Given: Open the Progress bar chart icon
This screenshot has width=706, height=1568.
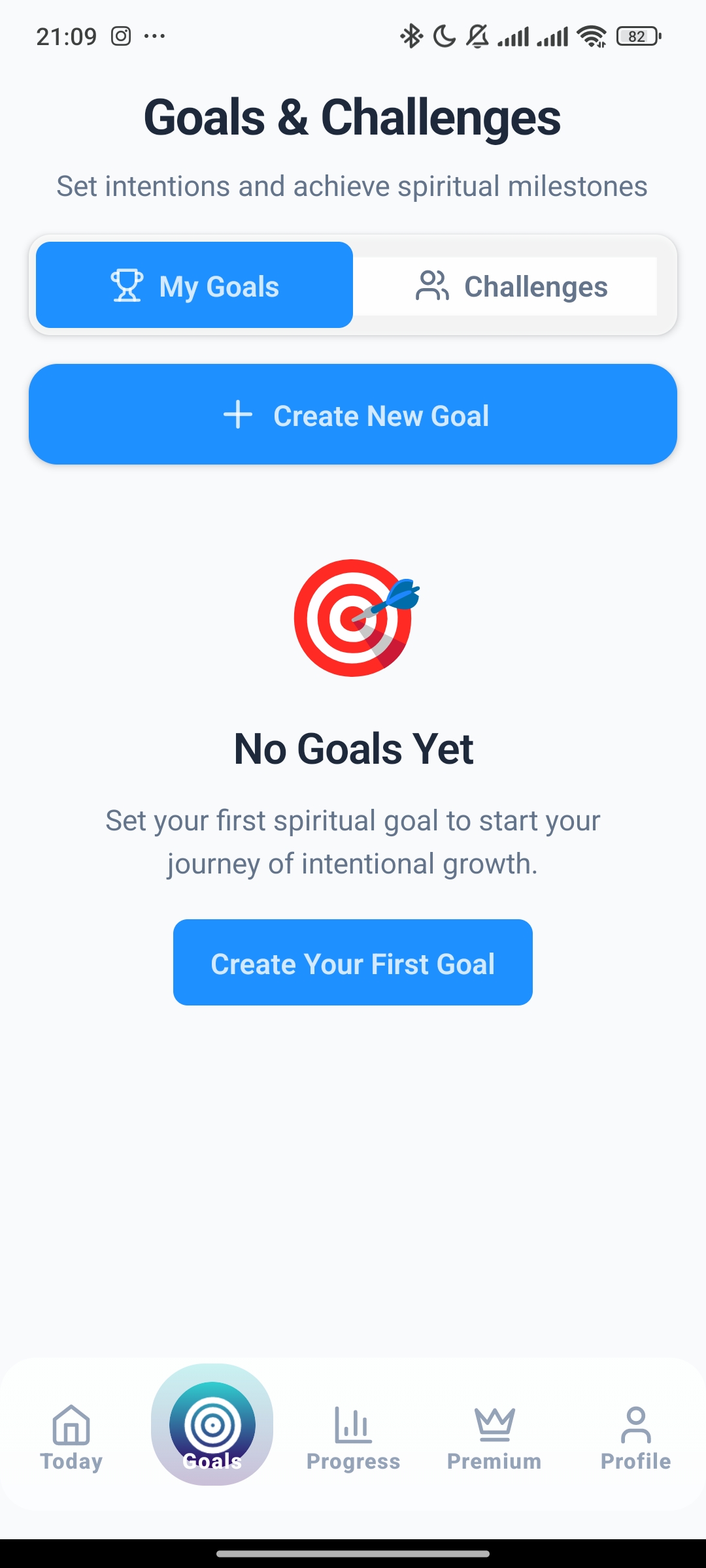Looking at the screenshot, I should click(352, 1426).
